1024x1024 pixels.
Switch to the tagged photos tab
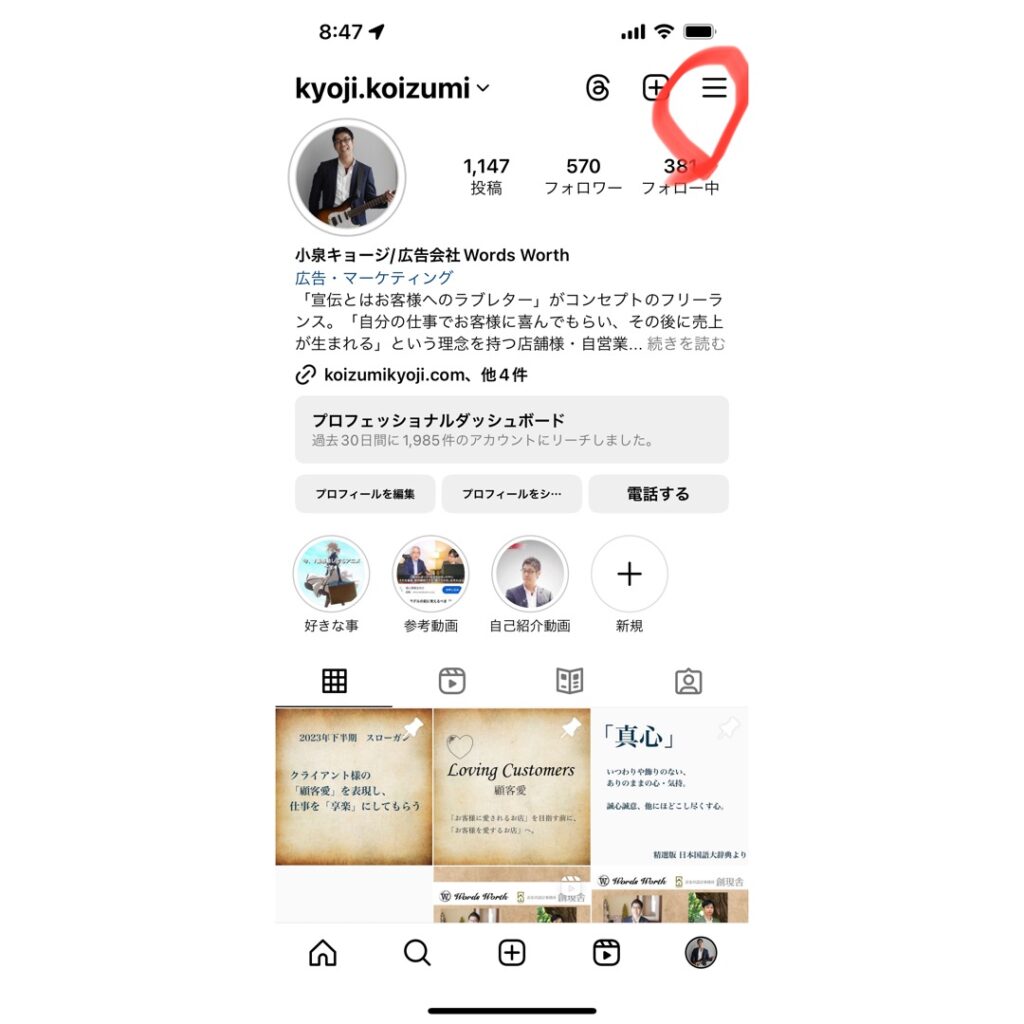point(688,681)
